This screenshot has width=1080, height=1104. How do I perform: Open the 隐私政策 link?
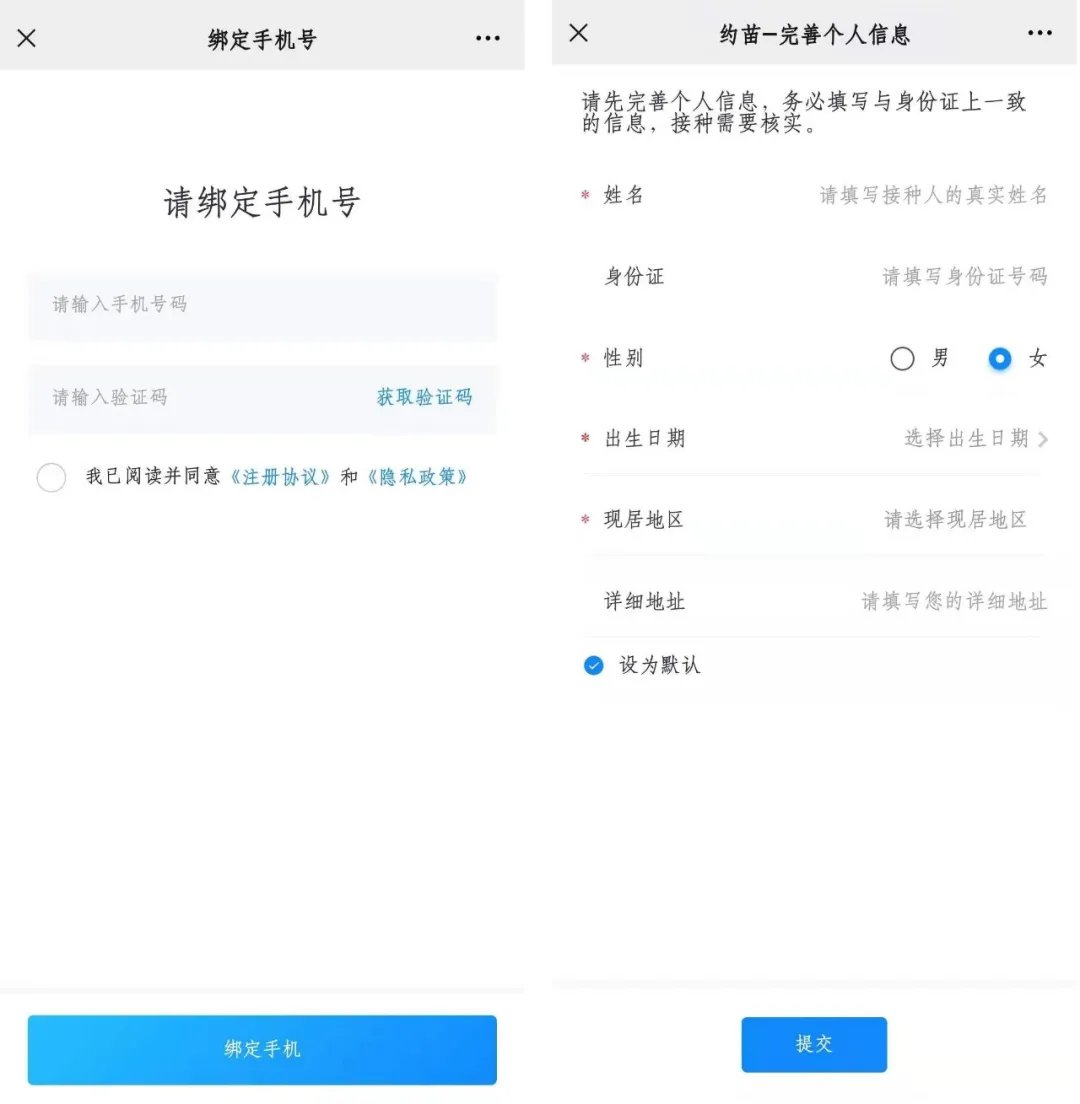pos(417,477)
